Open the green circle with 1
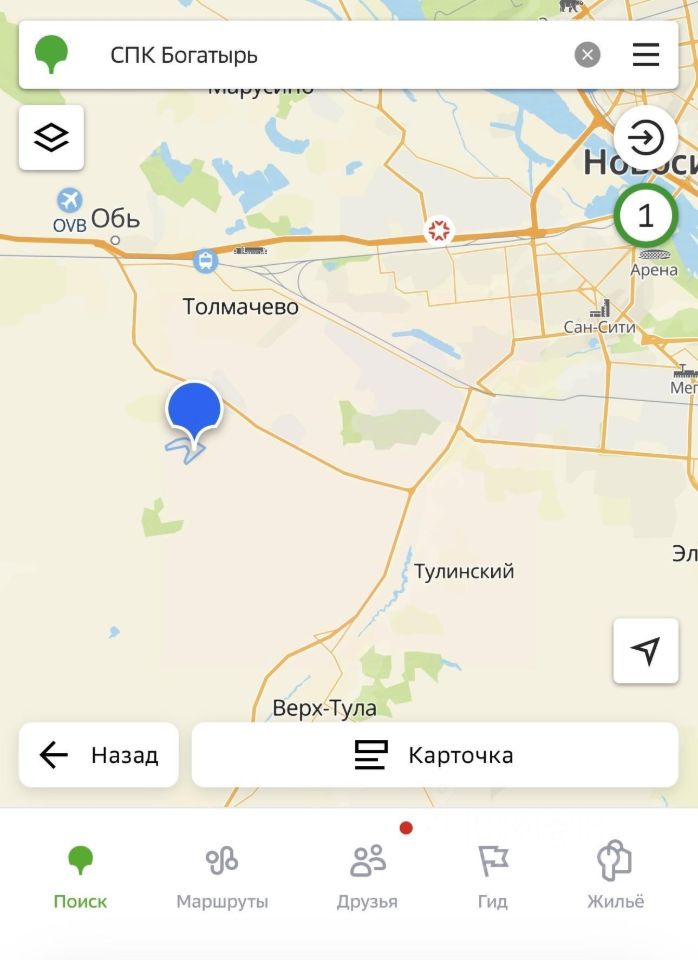 (645, 215)
